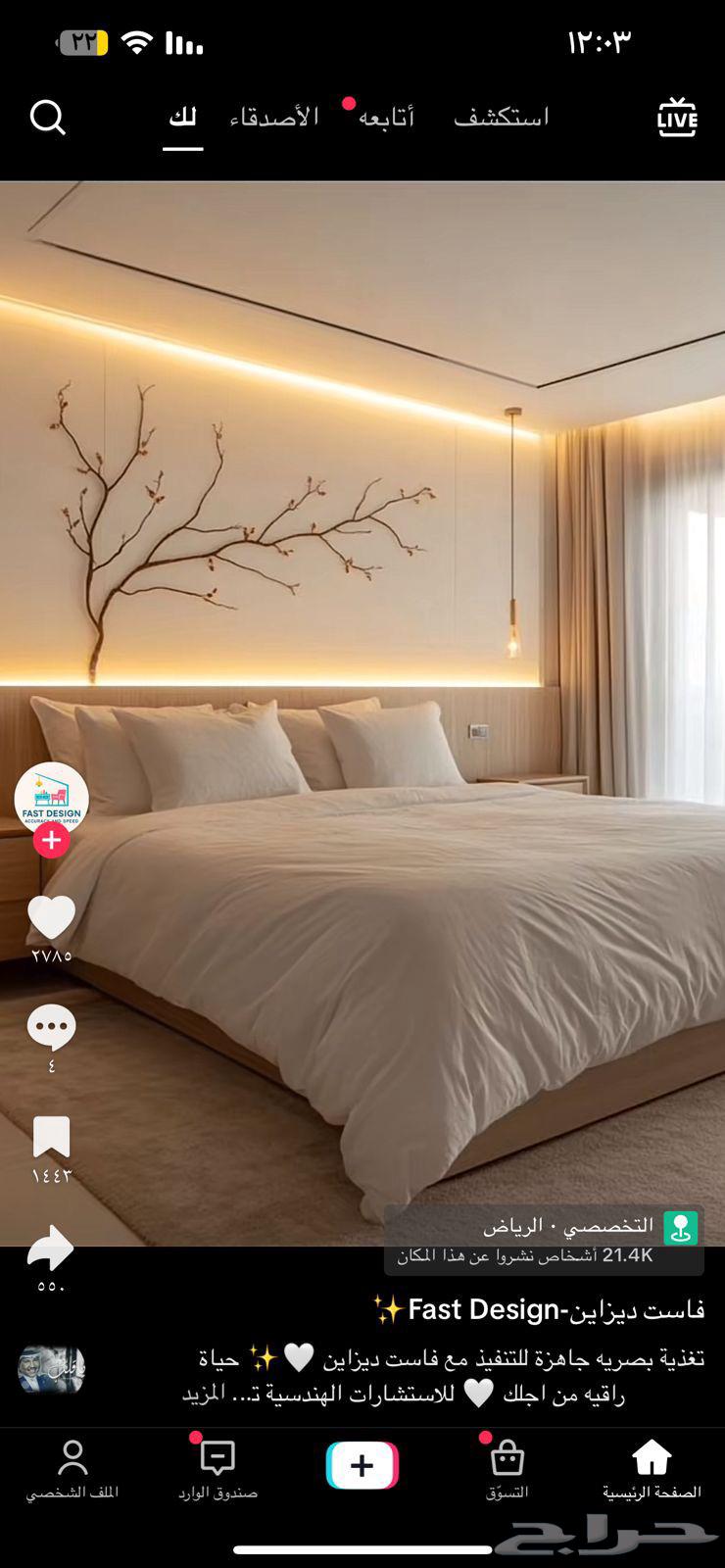This screenshot has width=725, height=1568.
Task: Expand the caption with المزيد
Action: (204, 1395)
